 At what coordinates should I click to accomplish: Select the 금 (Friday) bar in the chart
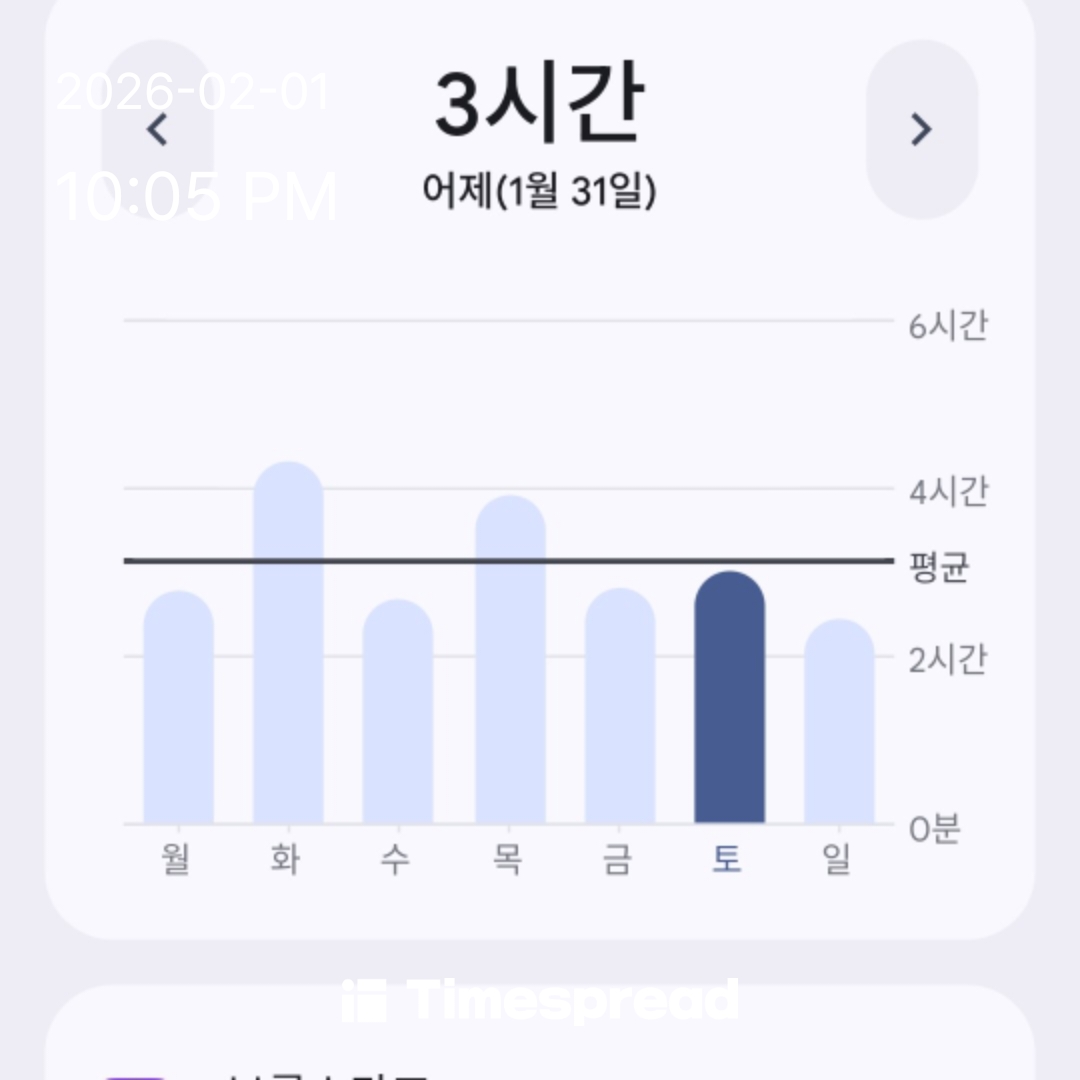click(620, 706)
